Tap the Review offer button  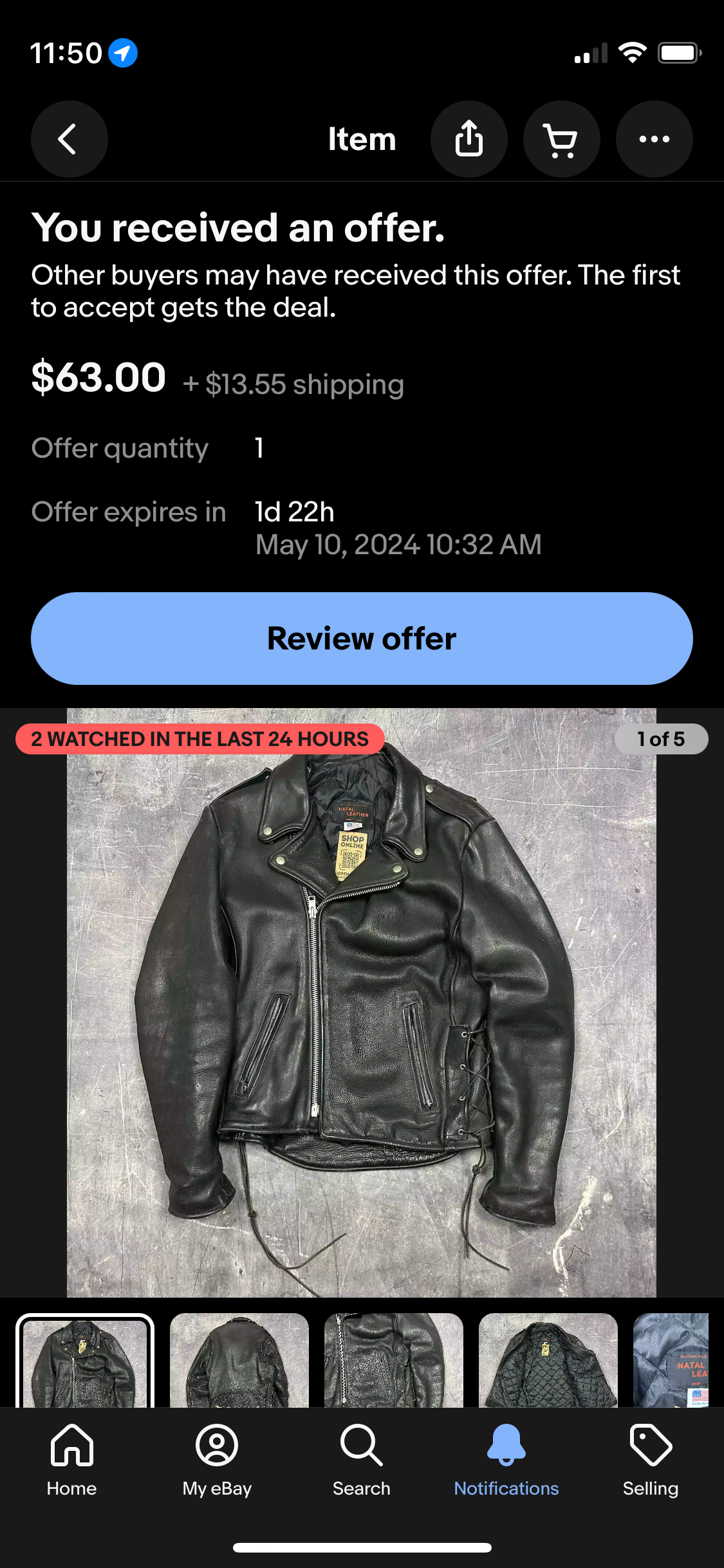362,639
